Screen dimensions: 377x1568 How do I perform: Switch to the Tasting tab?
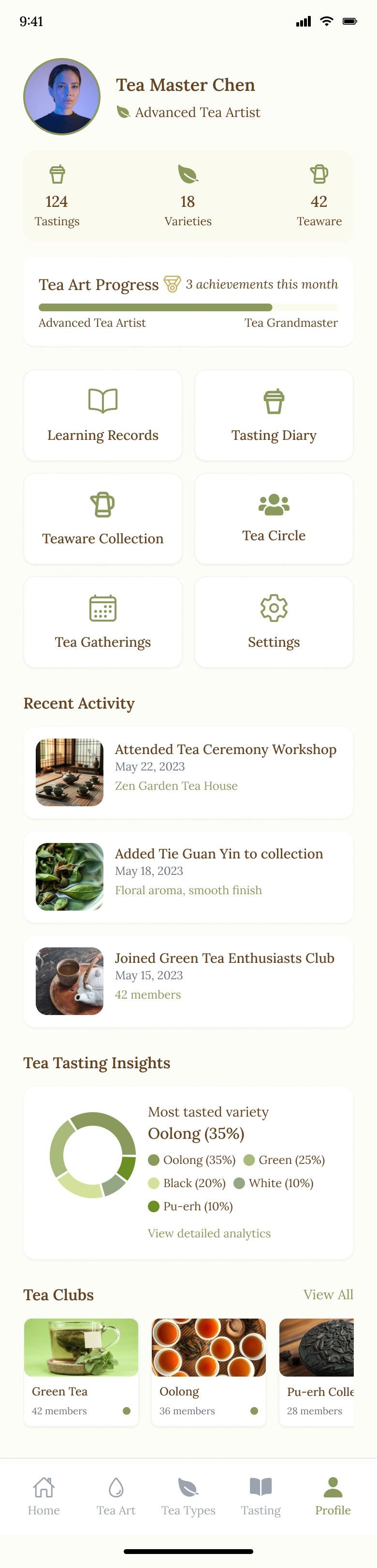tap(261, 1497)
